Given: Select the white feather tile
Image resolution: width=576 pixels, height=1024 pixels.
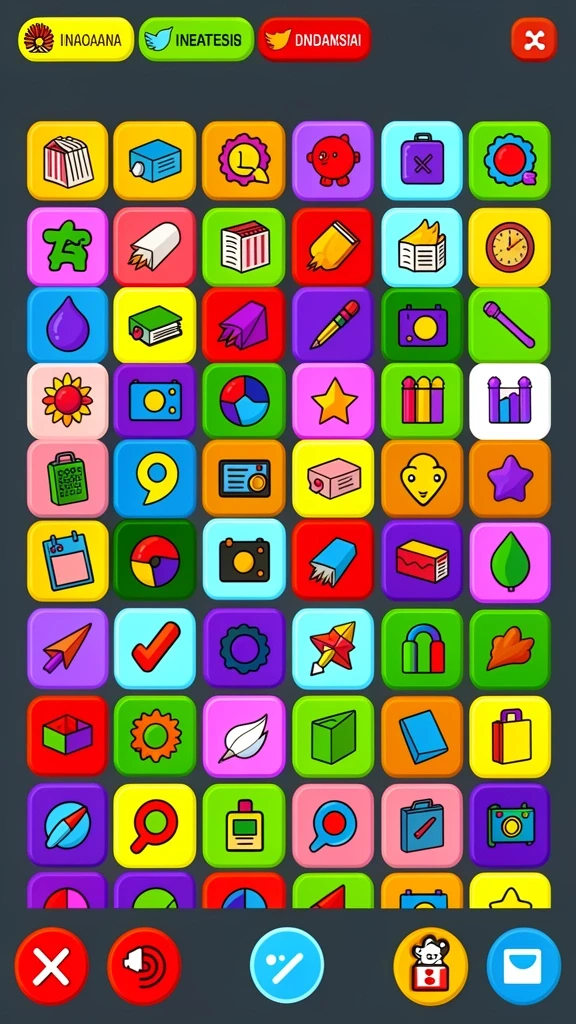Looking at the screenshot, I should (x=244, y=736).
